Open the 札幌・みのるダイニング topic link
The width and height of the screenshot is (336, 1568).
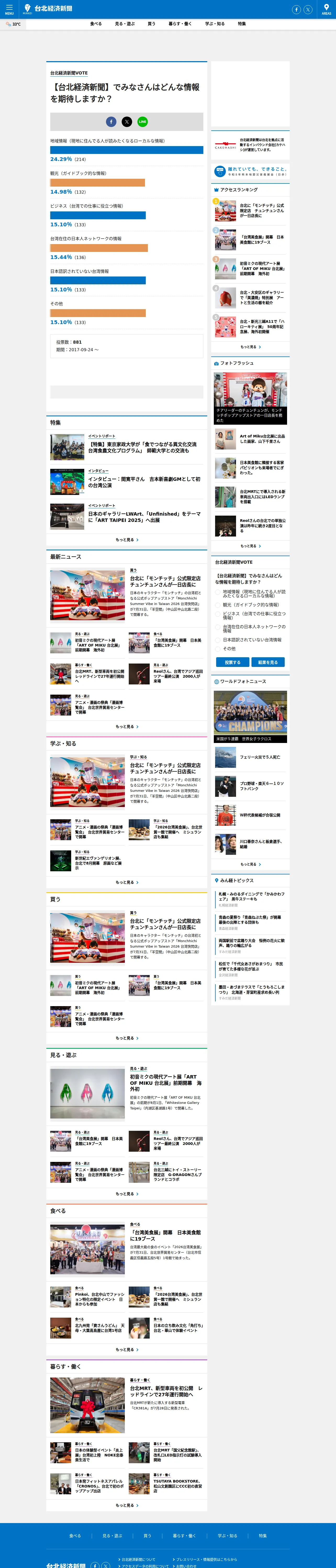tap(252, 896)
